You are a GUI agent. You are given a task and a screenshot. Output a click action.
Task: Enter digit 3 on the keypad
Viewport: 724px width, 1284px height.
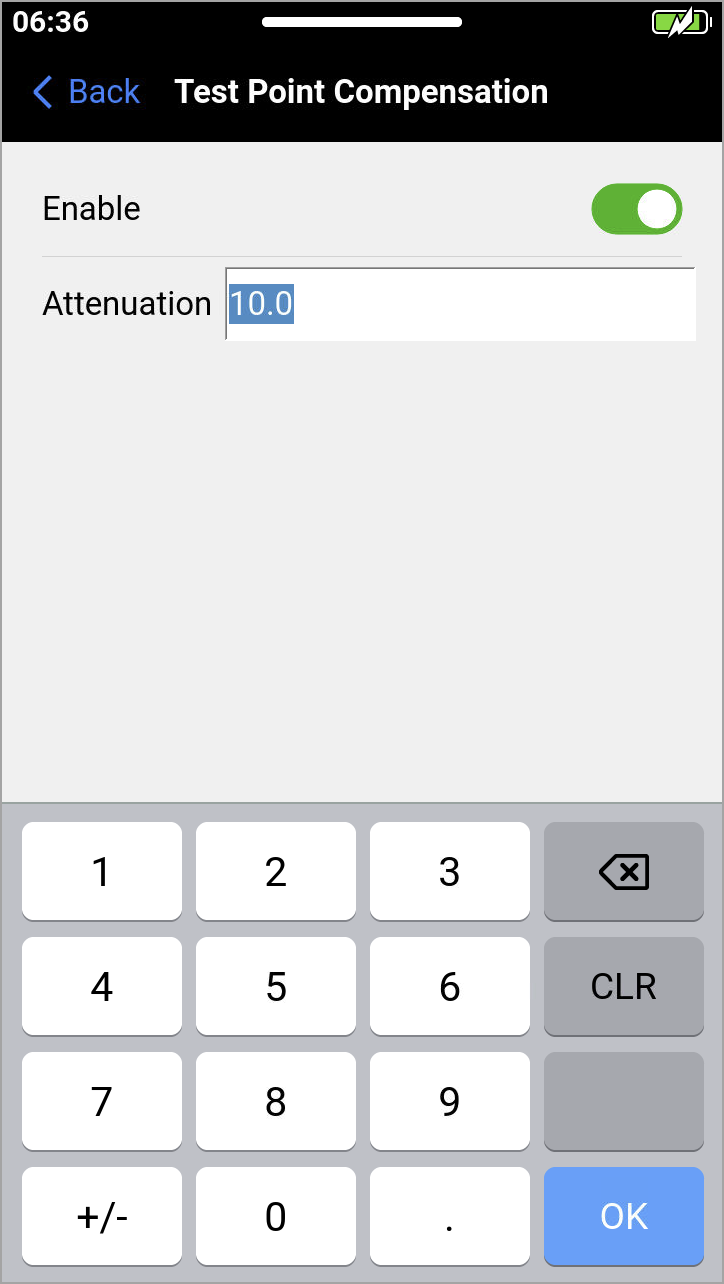[450, 872]
